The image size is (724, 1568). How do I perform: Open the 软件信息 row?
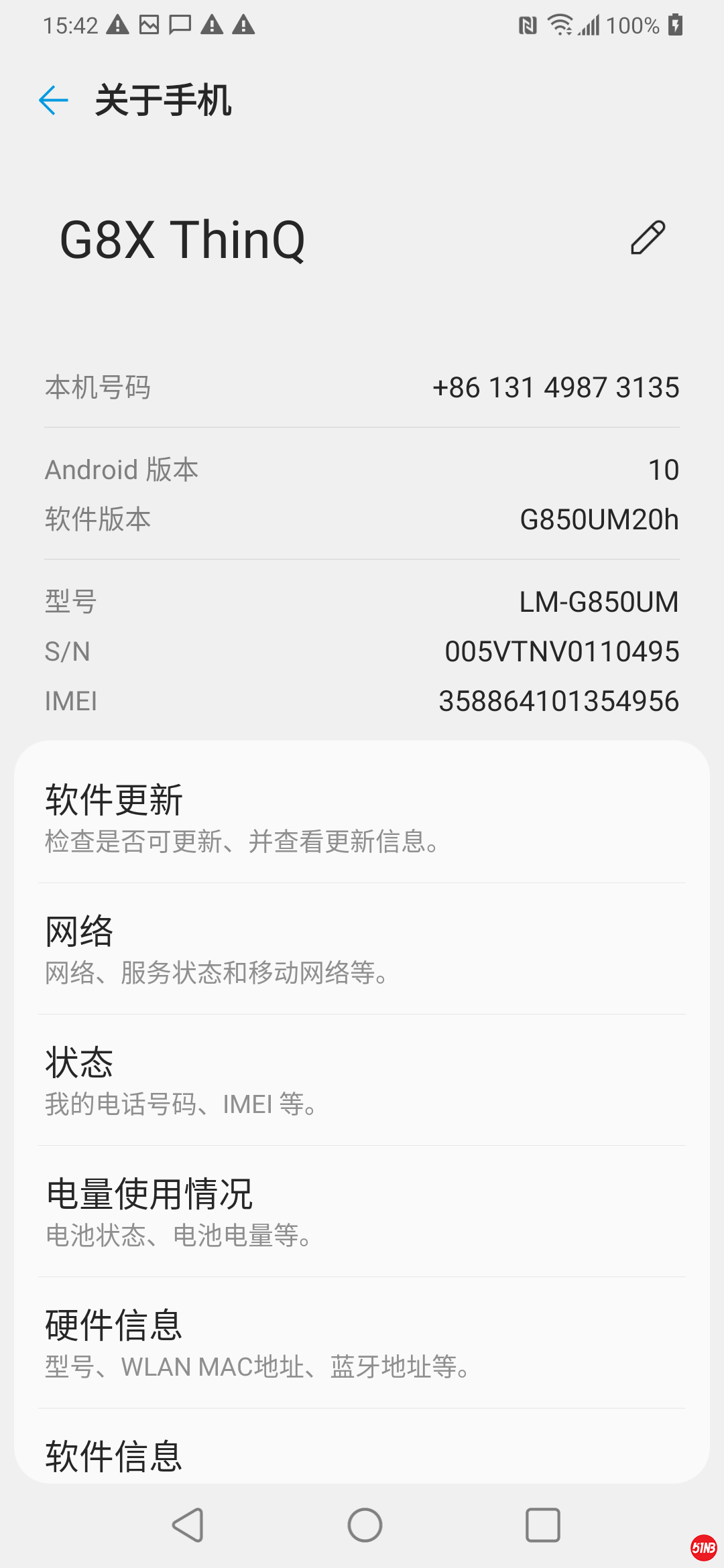coord(362,1455)
